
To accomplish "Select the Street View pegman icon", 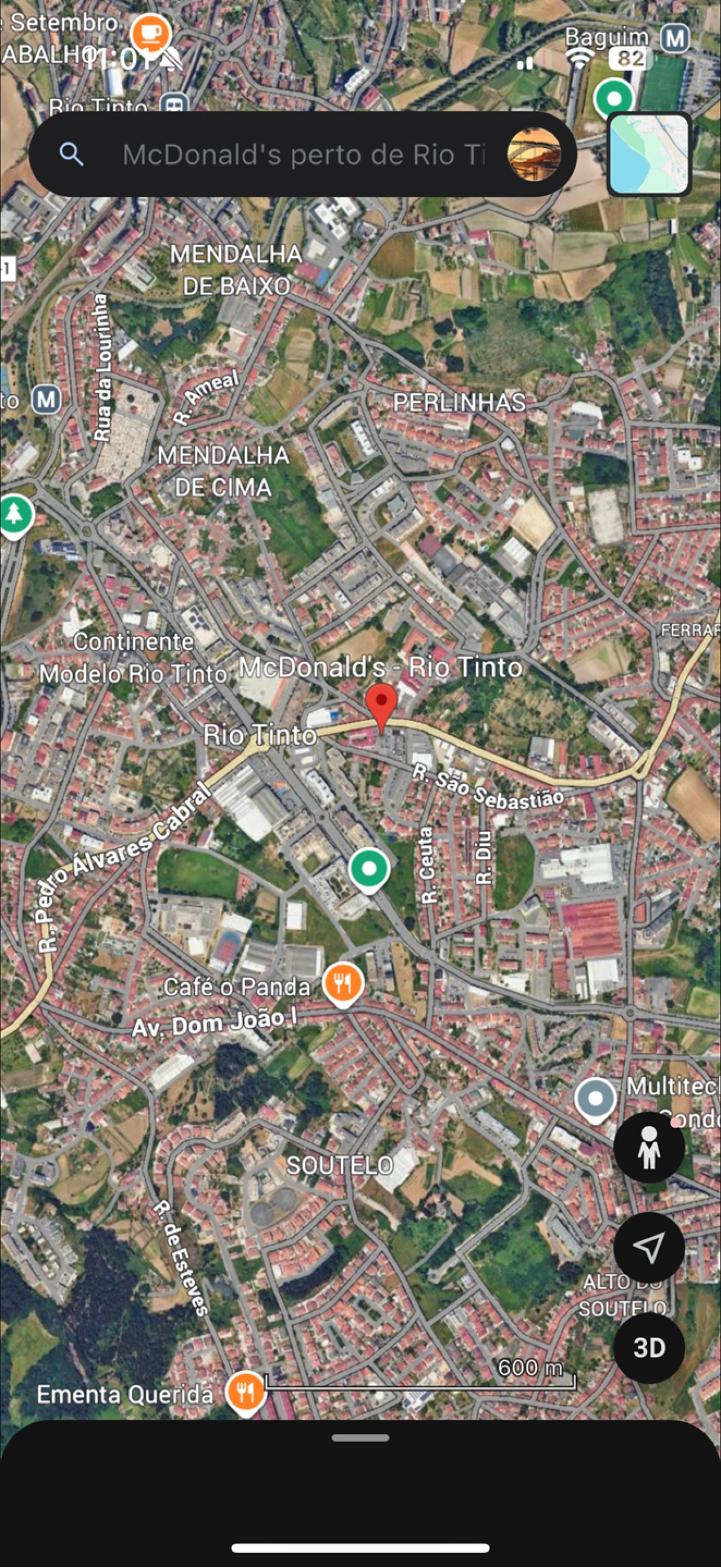I will 649,1147.
